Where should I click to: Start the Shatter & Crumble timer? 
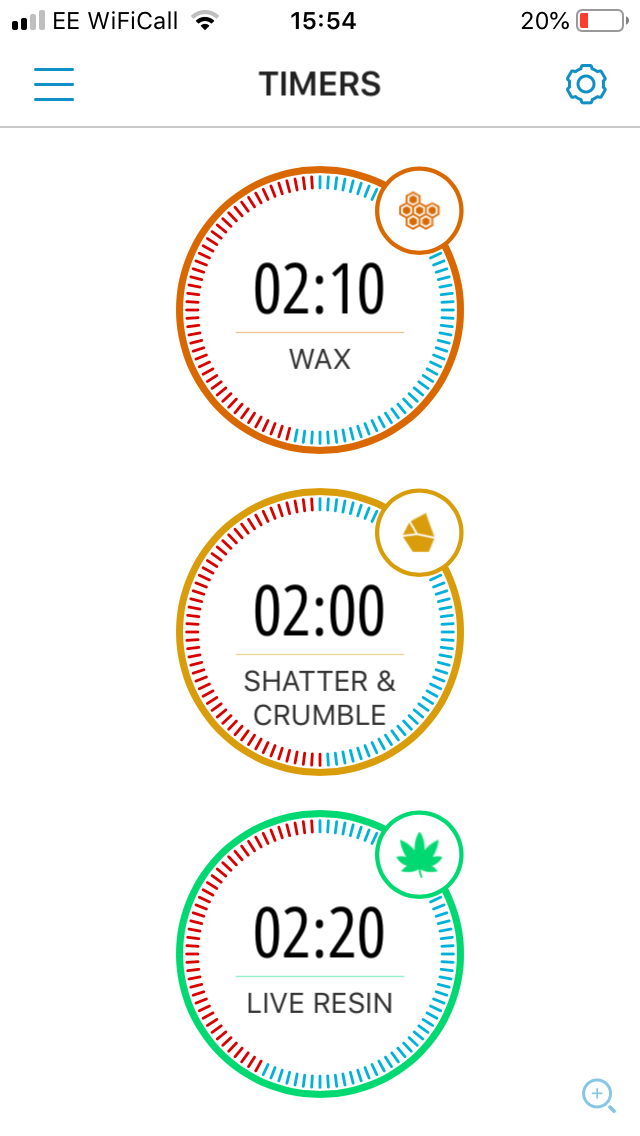click(320, 632)
